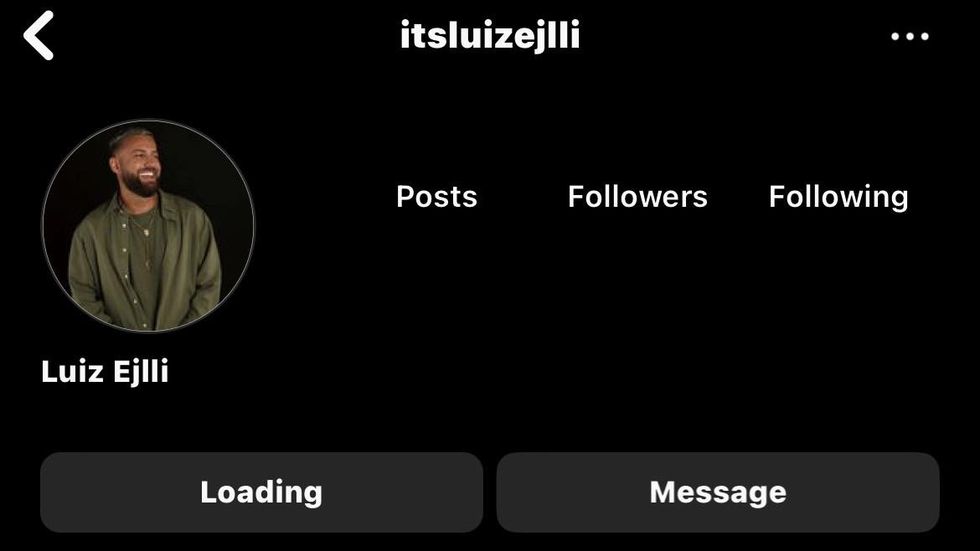View Luiz Ejlli's profile picture

point(148,226)
